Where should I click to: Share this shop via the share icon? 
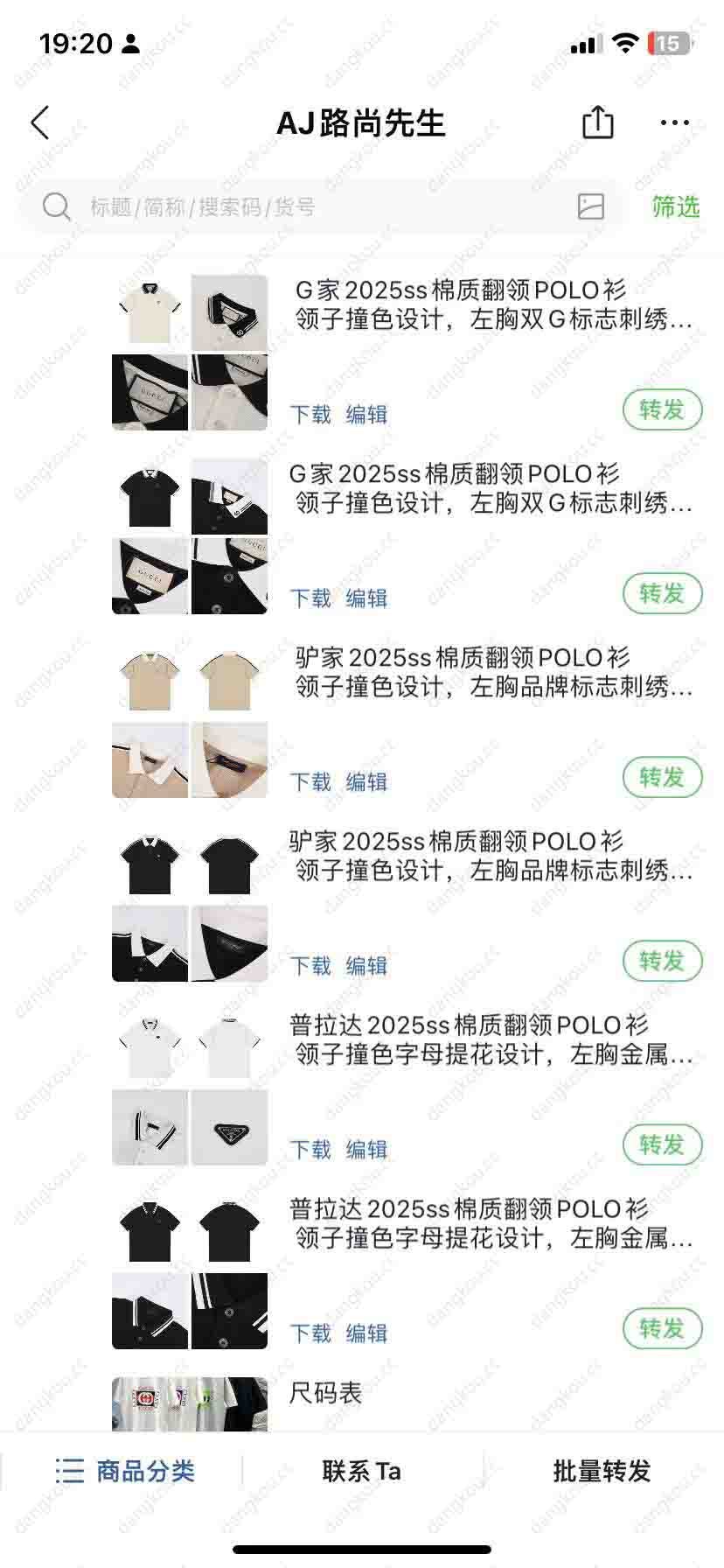point(598,122)
